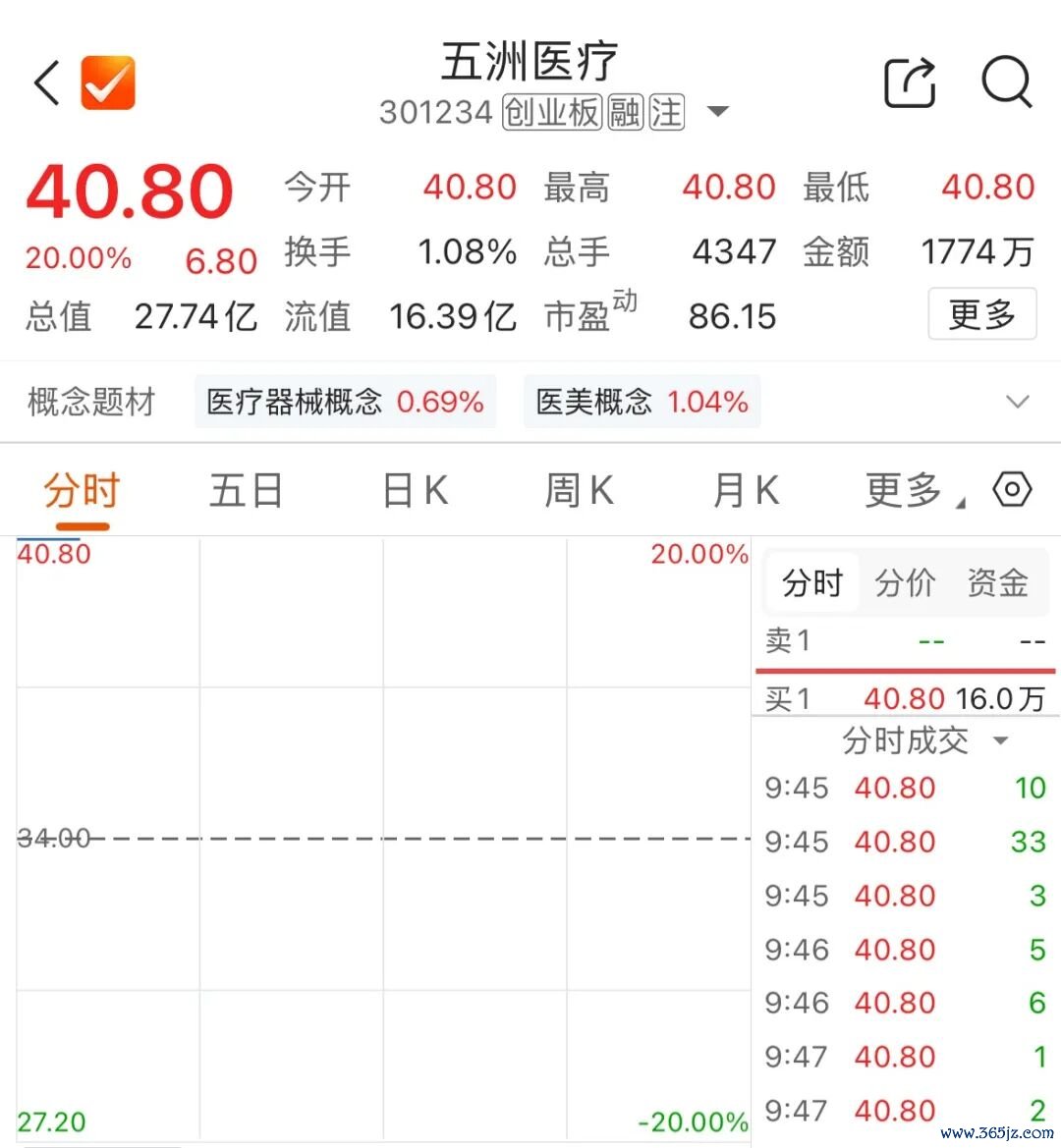
Task: Expand the 概念题材 row chevron
Action: coord(1018,402)
